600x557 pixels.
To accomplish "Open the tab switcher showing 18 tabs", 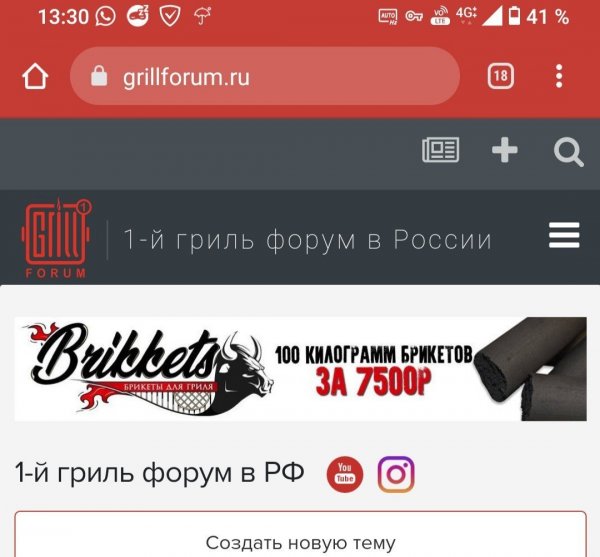I will (500, 76).
